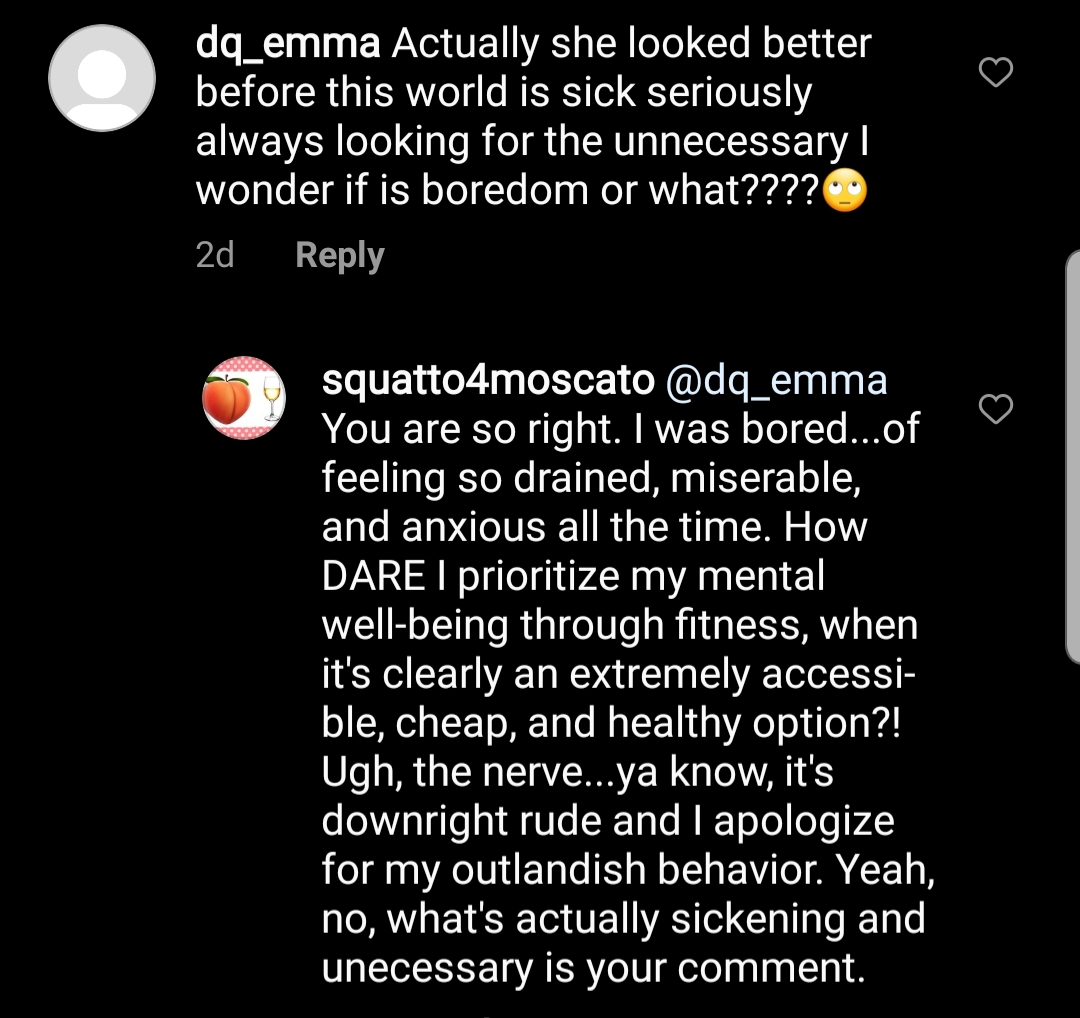The image size is (1080, 1018).
Task: Like squatto4moscato's reply comment
Action: tap(996, 409)
